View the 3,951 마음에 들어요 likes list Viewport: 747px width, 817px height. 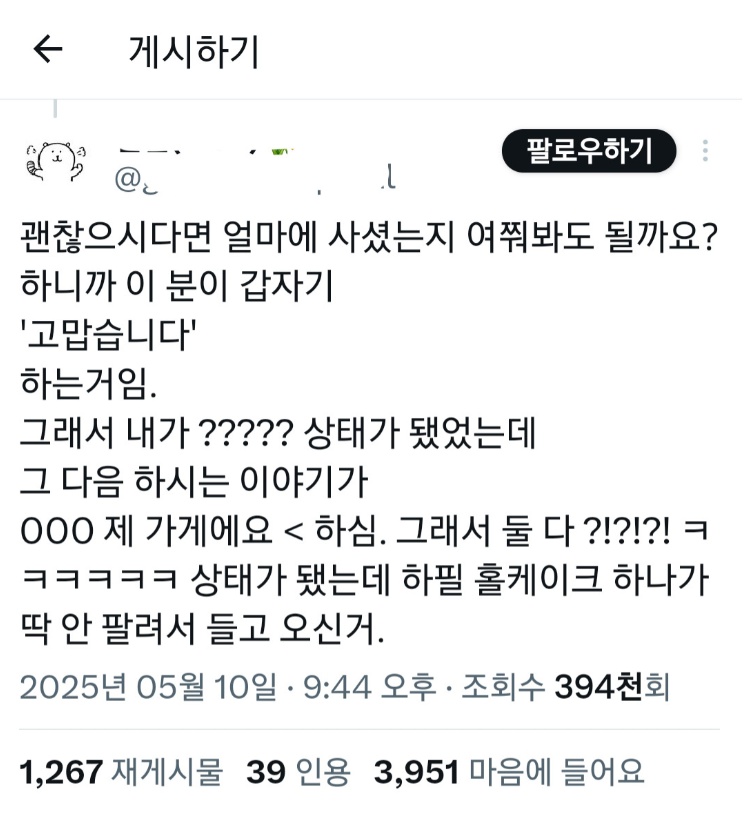pos(509,771)
